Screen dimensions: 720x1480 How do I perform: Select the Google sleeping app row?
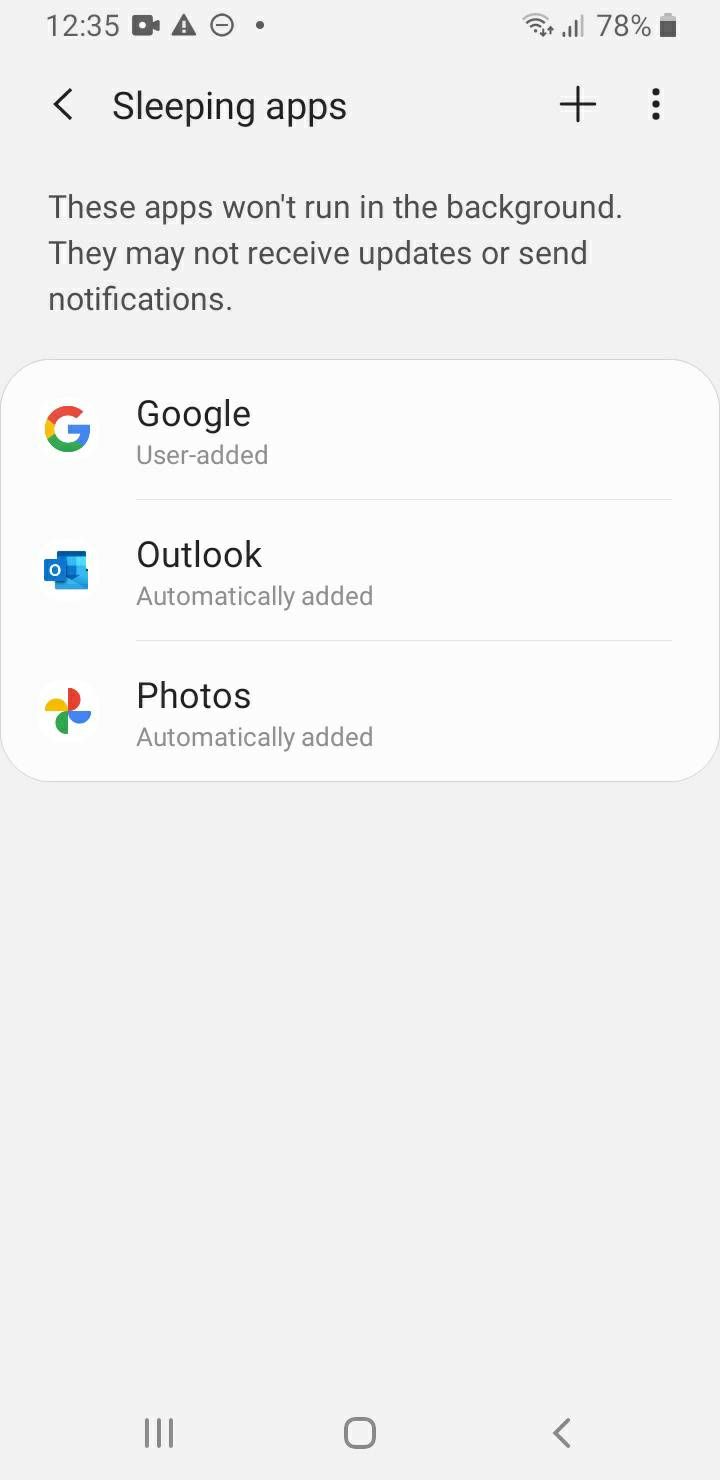click(x=360, y=431)
